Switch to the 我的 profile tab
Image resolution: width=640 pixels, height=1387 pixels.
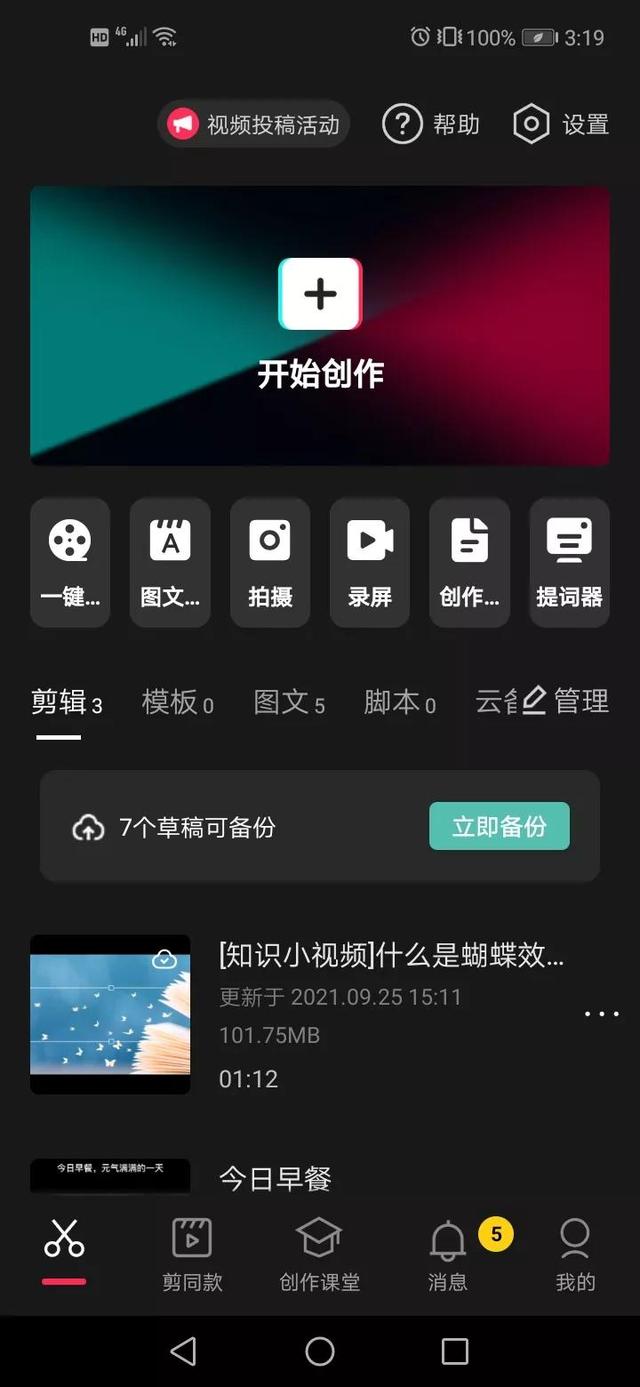click(575, 1255)
